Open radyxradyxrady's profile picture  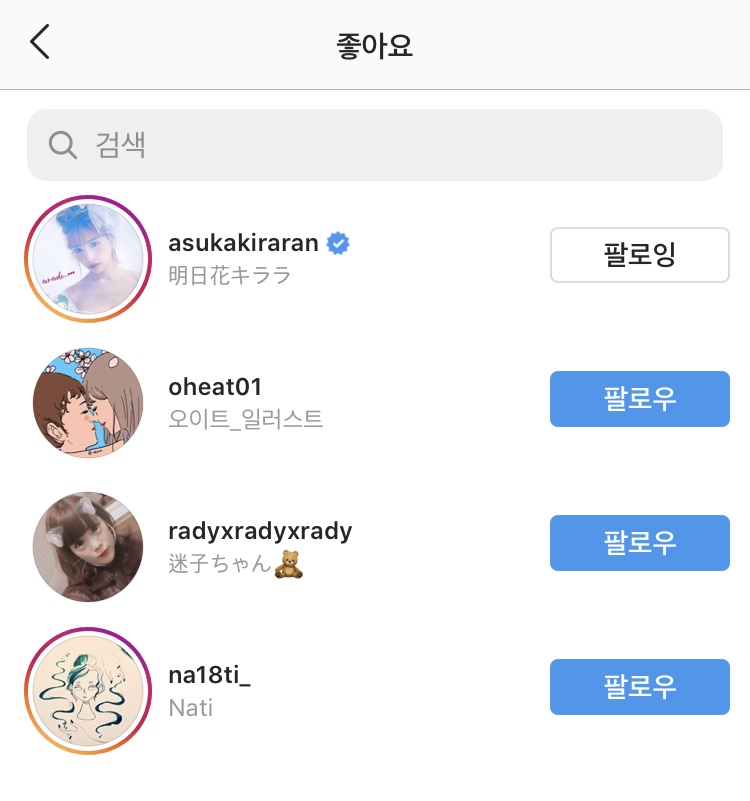88,547
